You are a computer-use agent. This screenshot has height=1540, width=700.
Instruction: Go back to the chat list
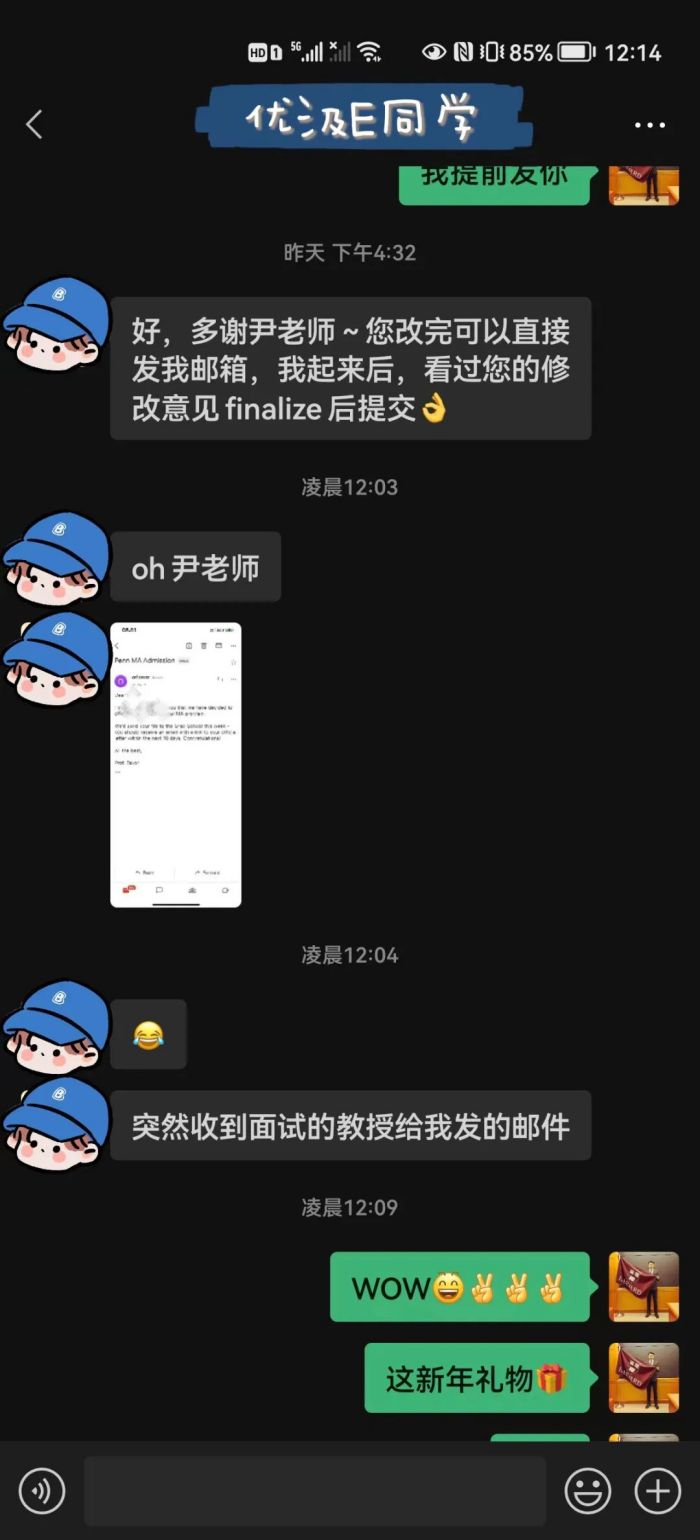[34, 125]
